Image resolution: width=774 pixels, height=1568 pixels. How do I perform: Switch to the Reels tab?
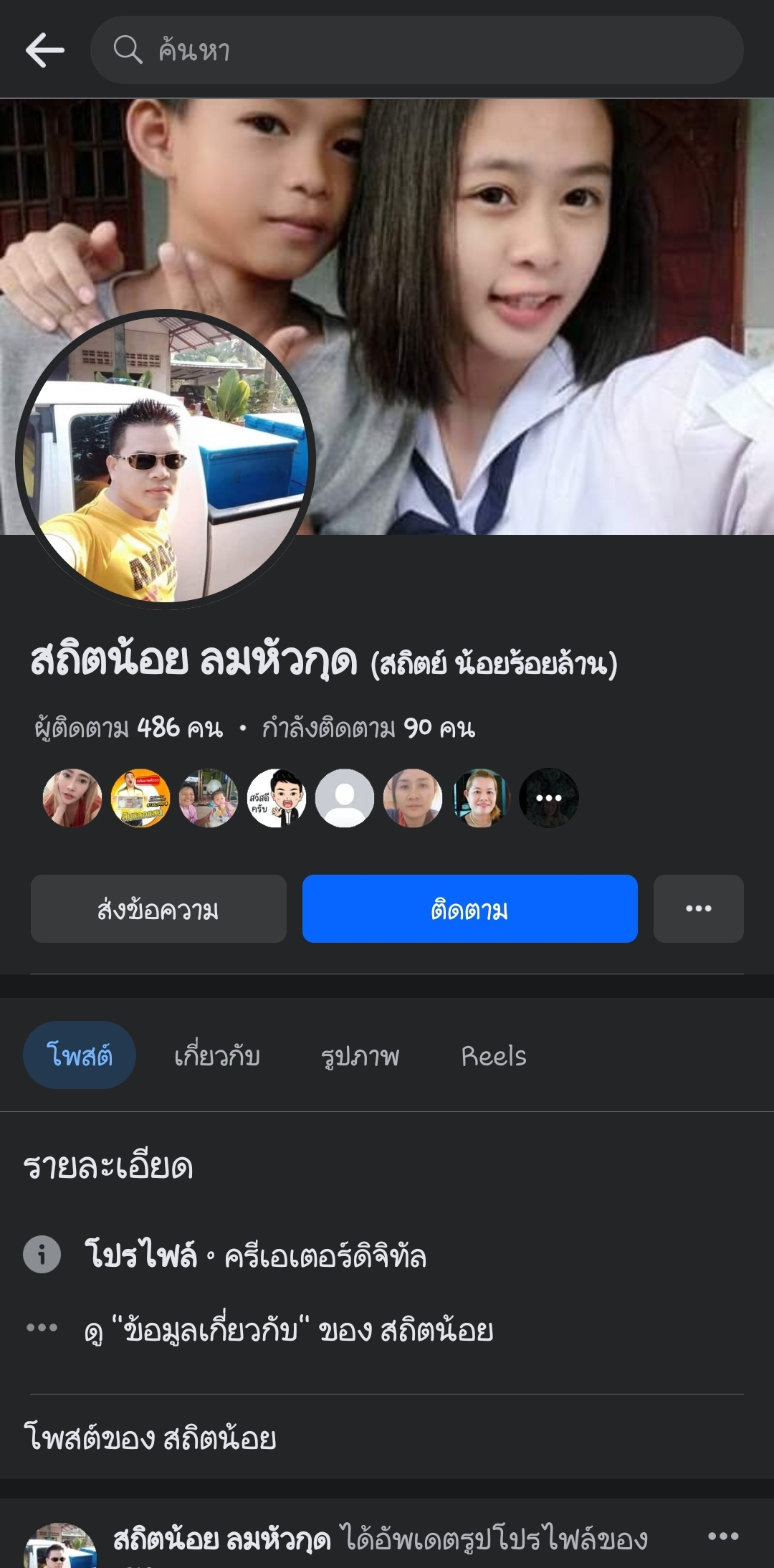pos(494,1055)
